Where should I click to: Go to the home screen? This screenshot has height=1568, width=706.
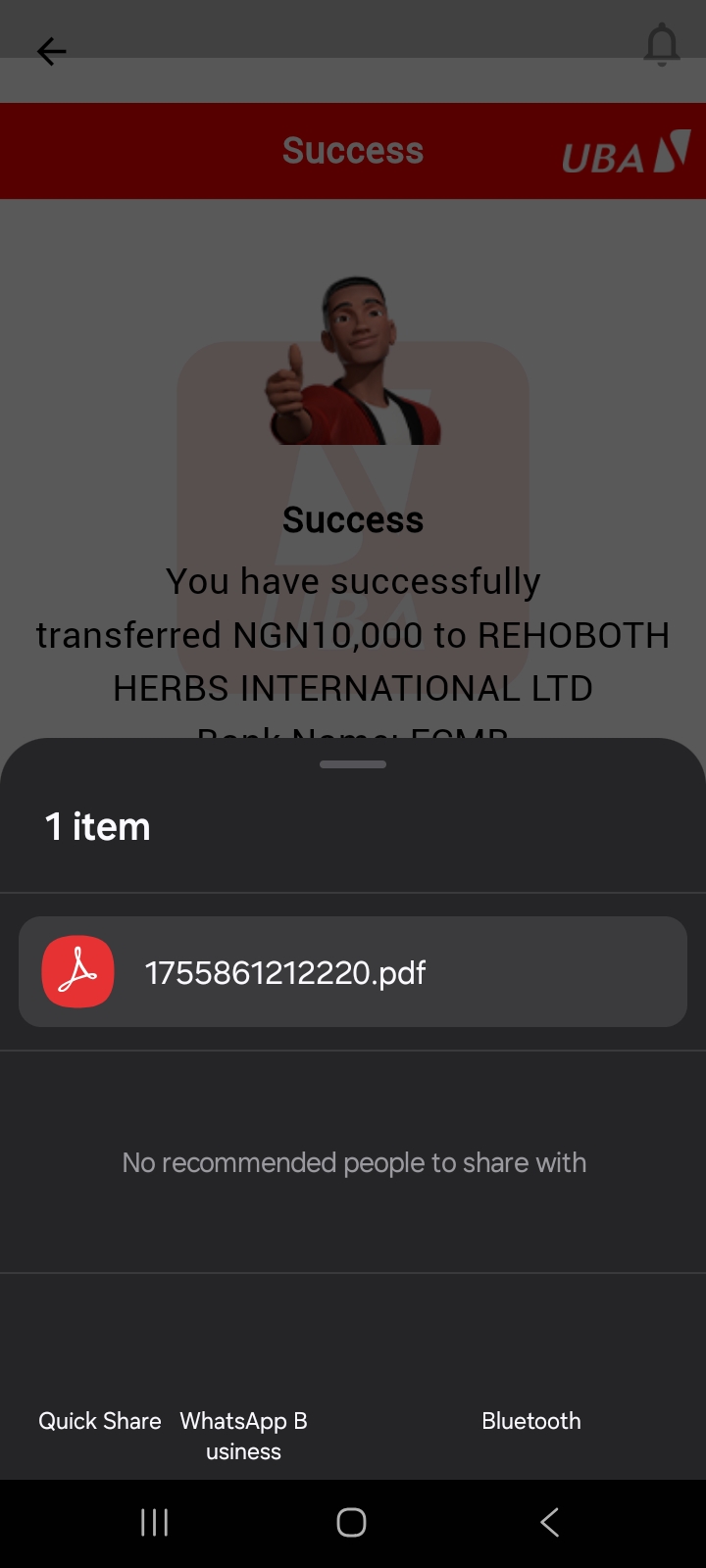tap(351, 1522)
